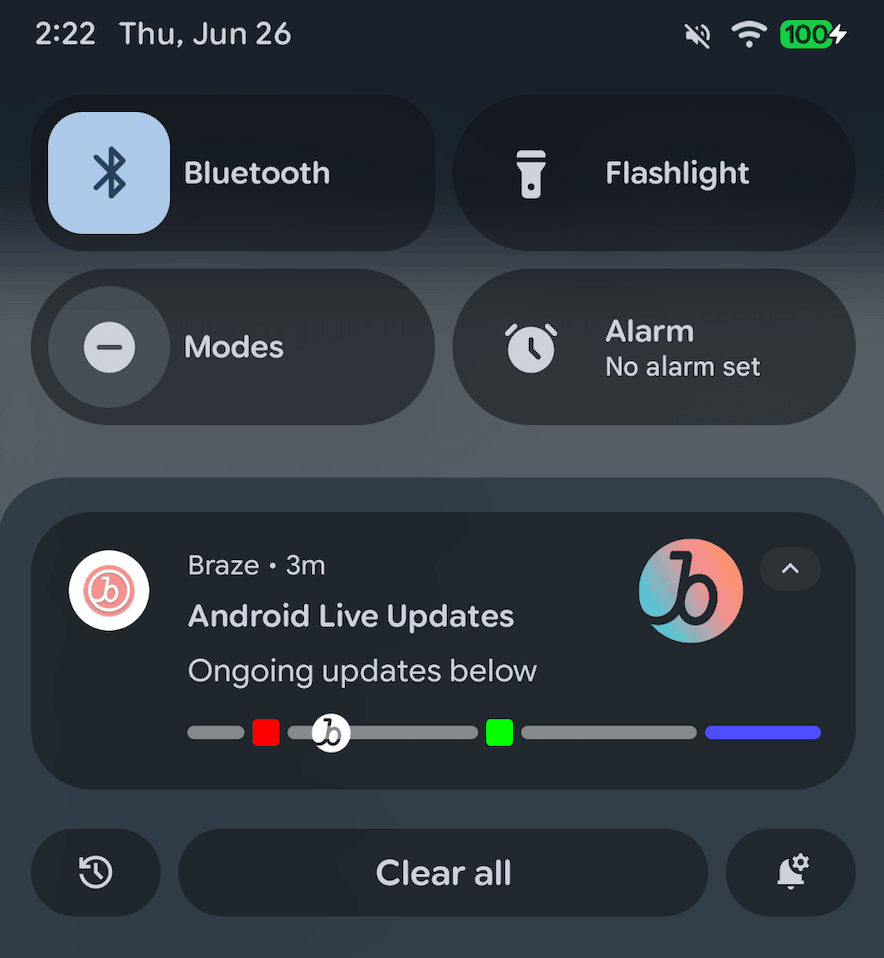This screenshot has width=884, height=958.
Task: Collapse the Braze notification with the chevron
Action: point(790,568)
